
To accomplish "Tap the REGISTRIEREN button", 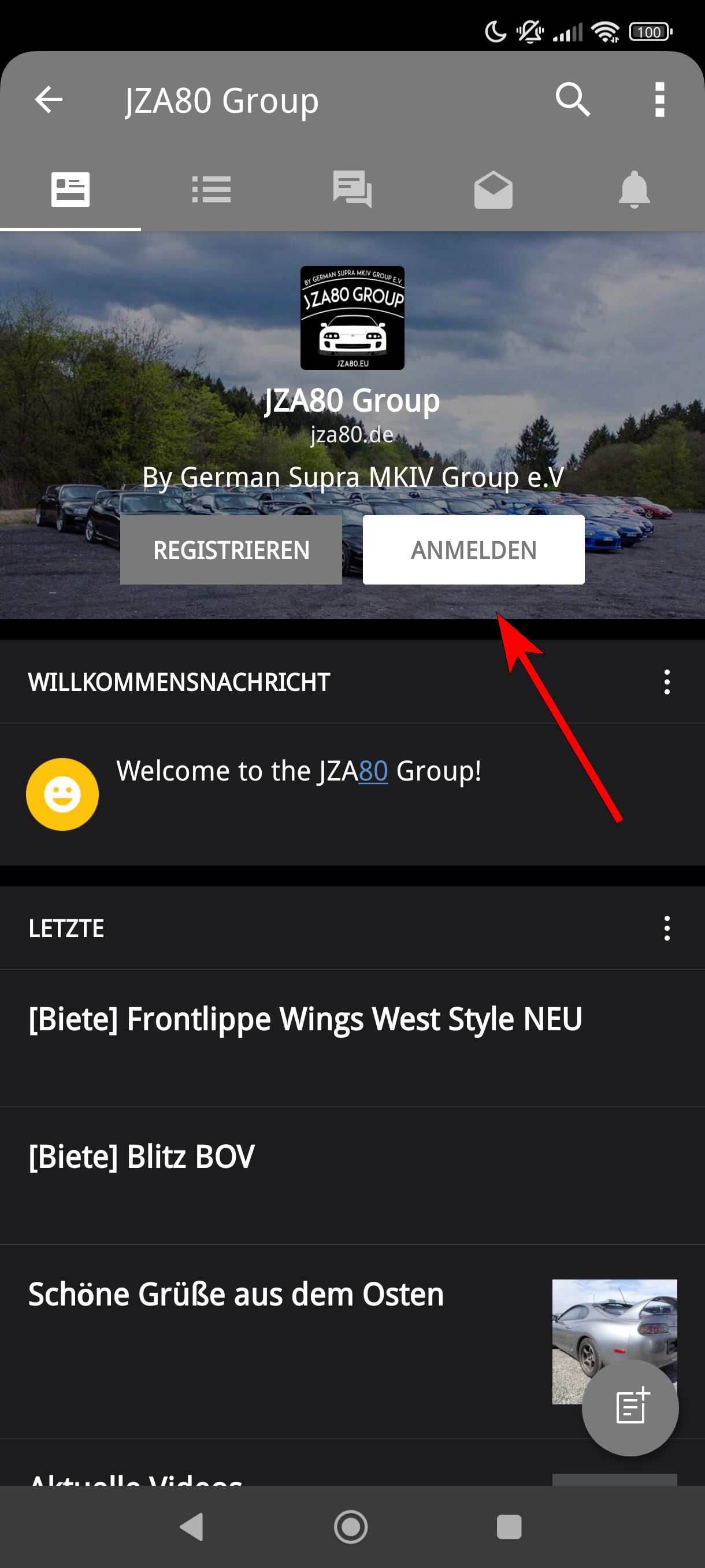I will point(231,550).
